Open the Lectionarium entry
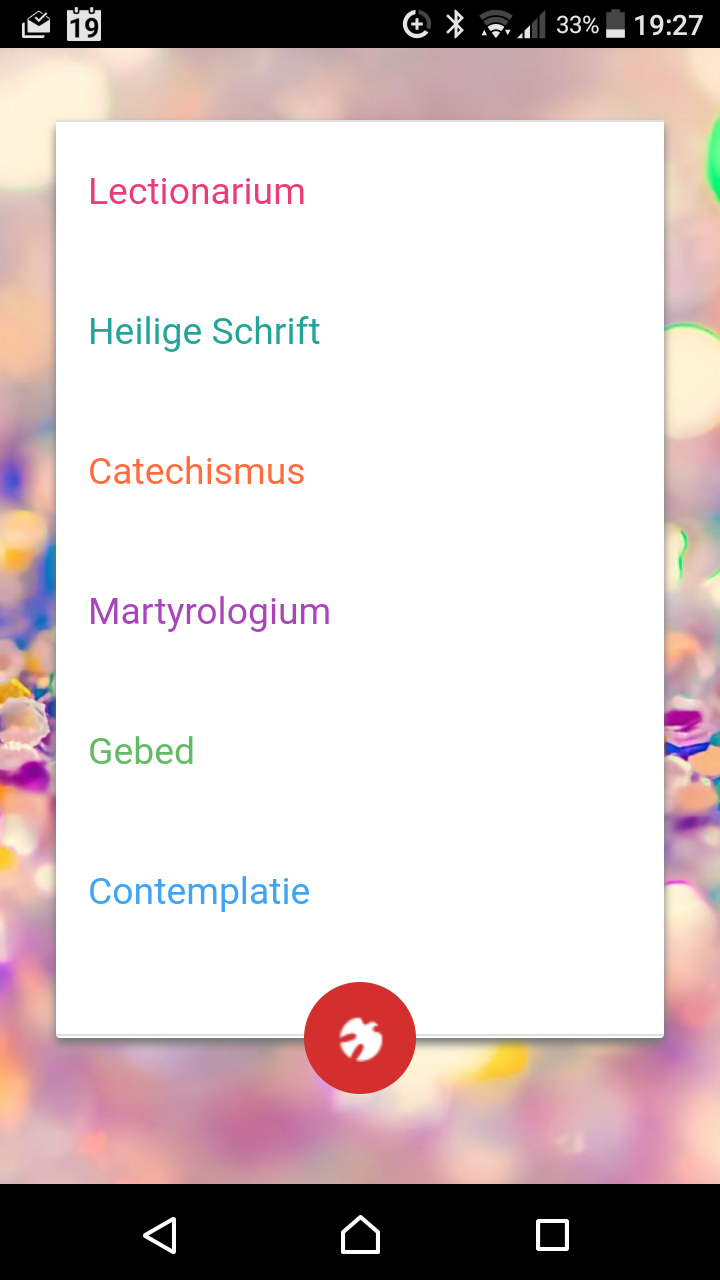720x1280 pixels. pyautogui.click(x=360, y=191)
